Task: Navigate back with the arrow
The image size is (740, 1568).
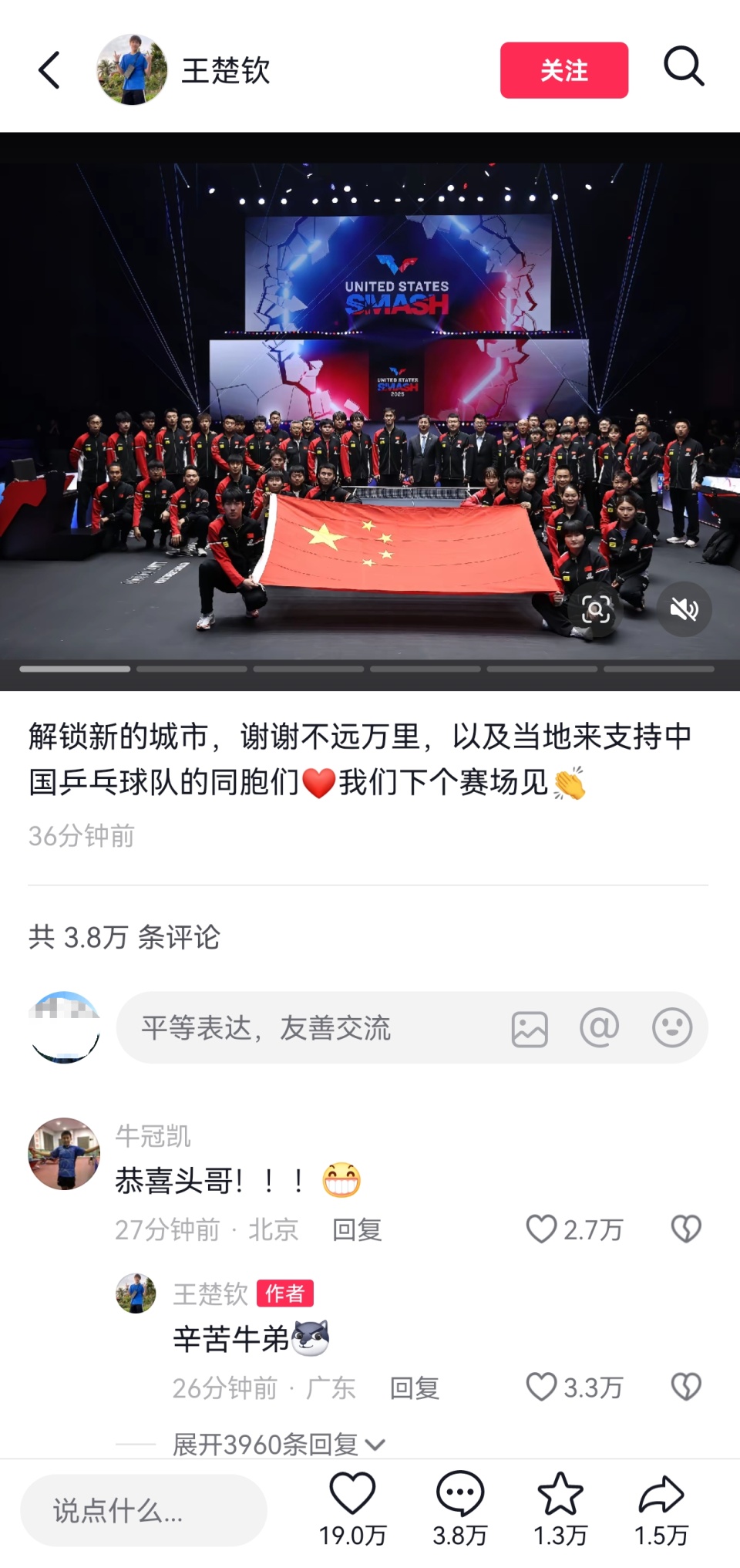Action: (49, 70)
